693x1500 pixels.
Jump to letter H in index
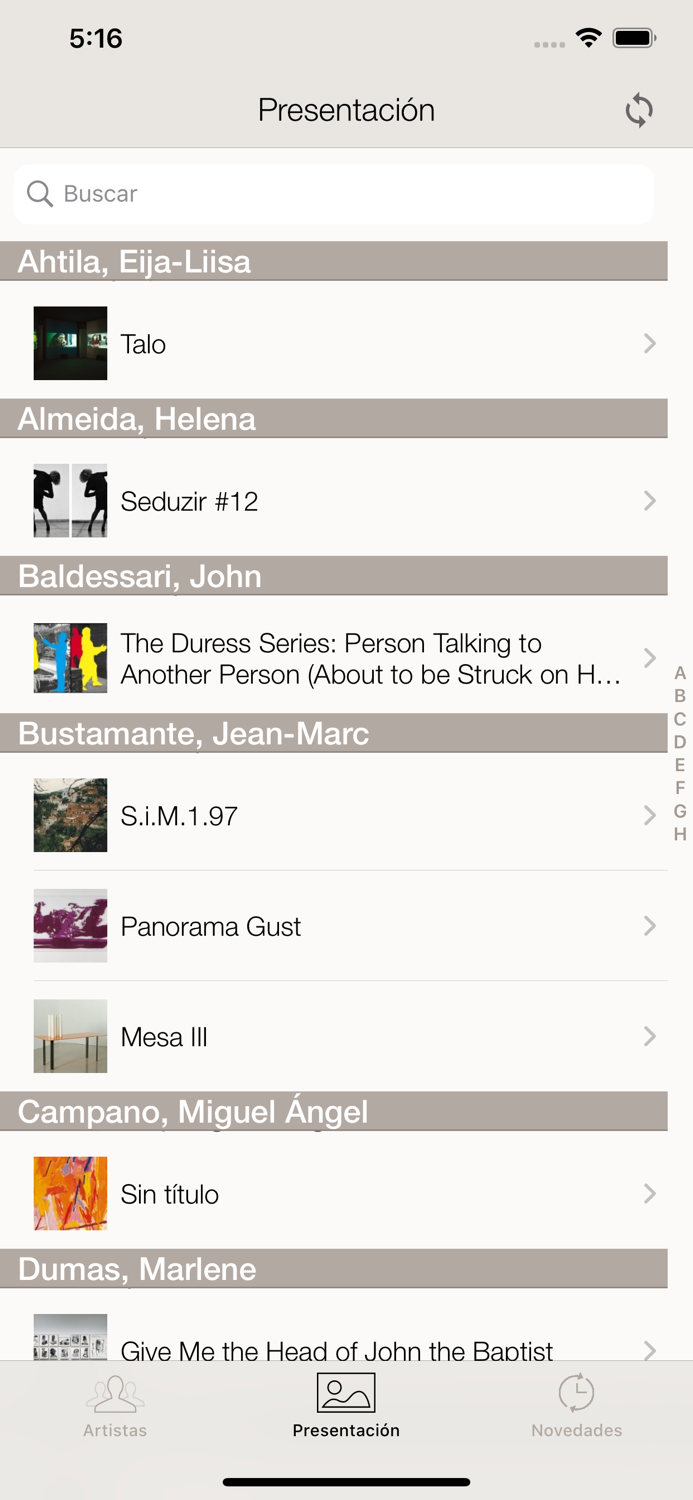point(680,834)
